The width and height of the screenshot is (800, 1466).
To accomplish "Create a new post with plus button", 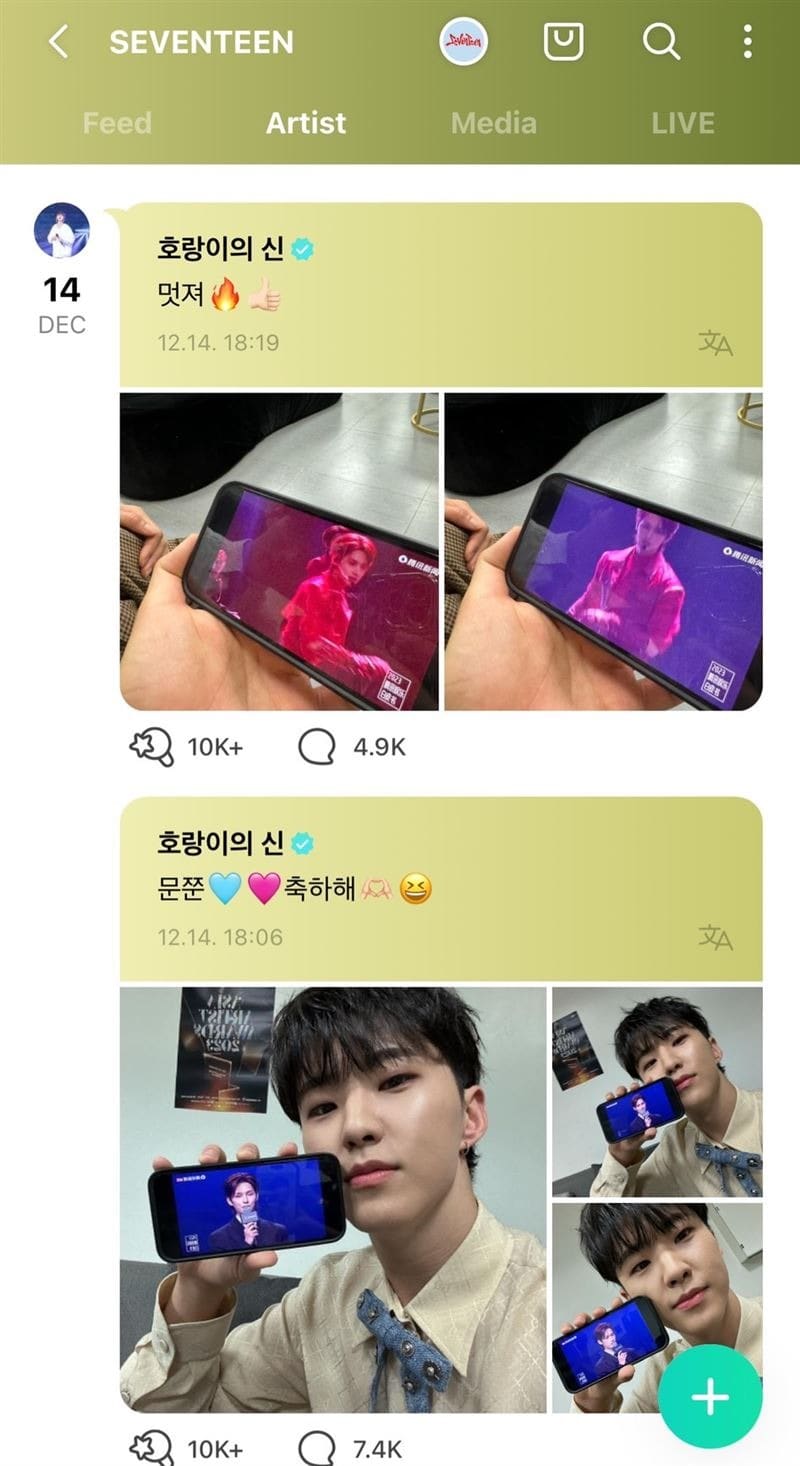I will click(x=710, y=1396).
